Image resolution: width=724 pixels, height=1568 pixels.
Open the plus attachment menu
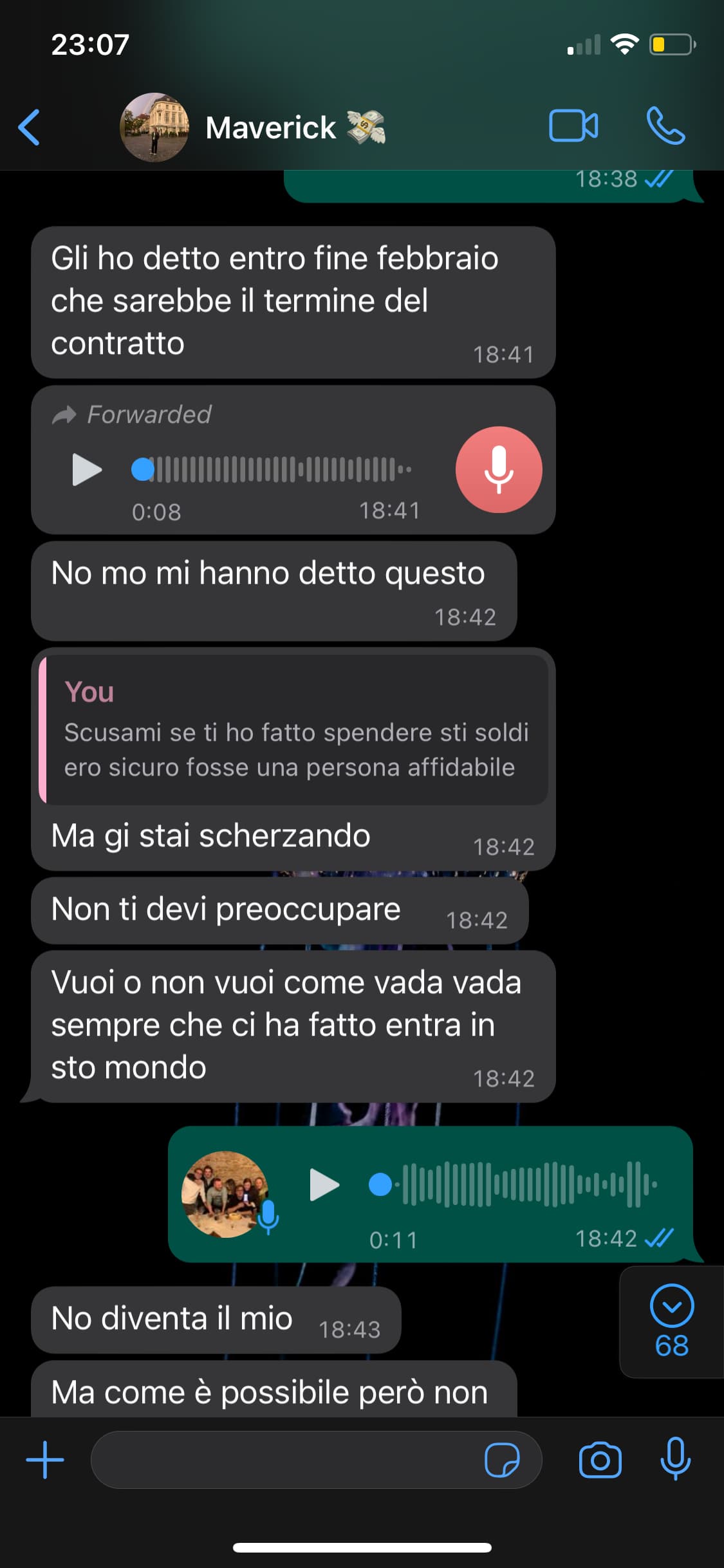click(45, 1459)
